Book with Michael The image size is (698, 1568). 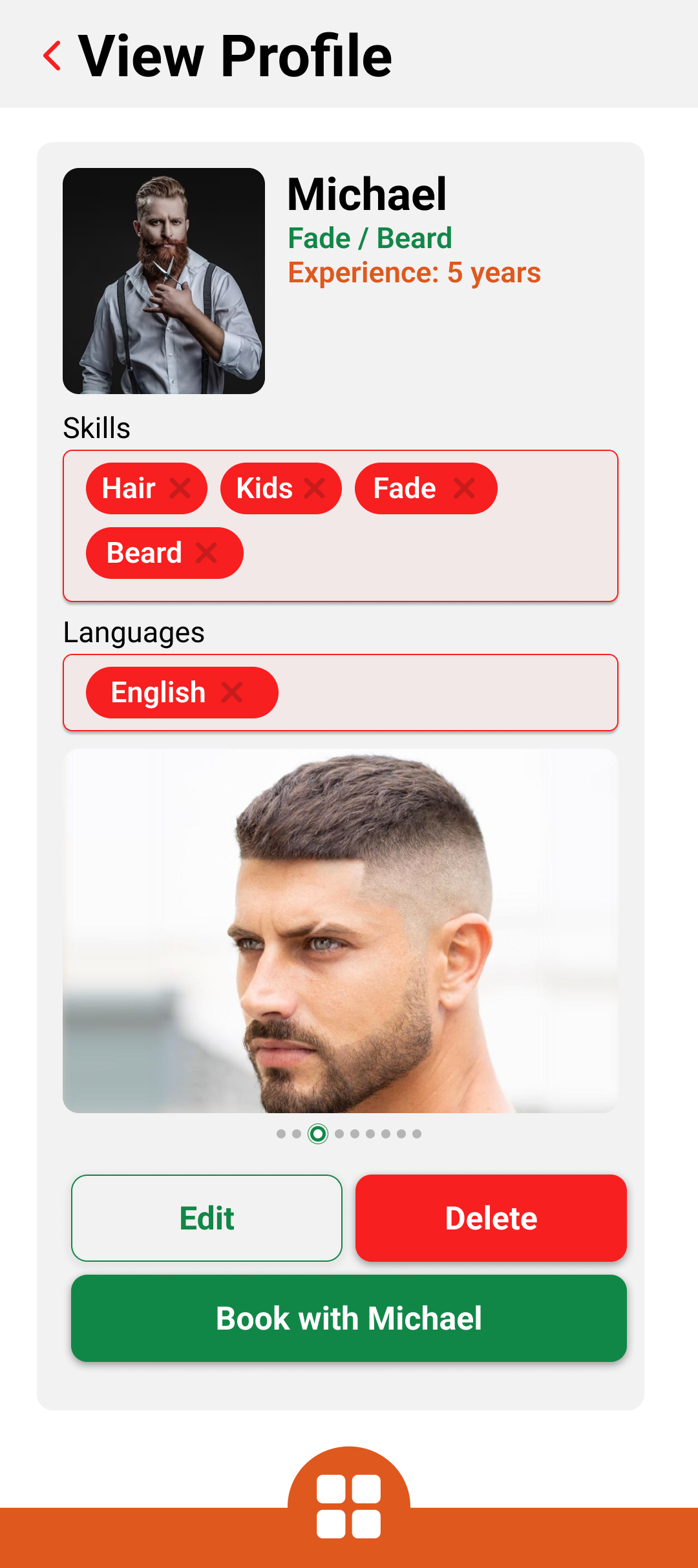coord(349,1318)
